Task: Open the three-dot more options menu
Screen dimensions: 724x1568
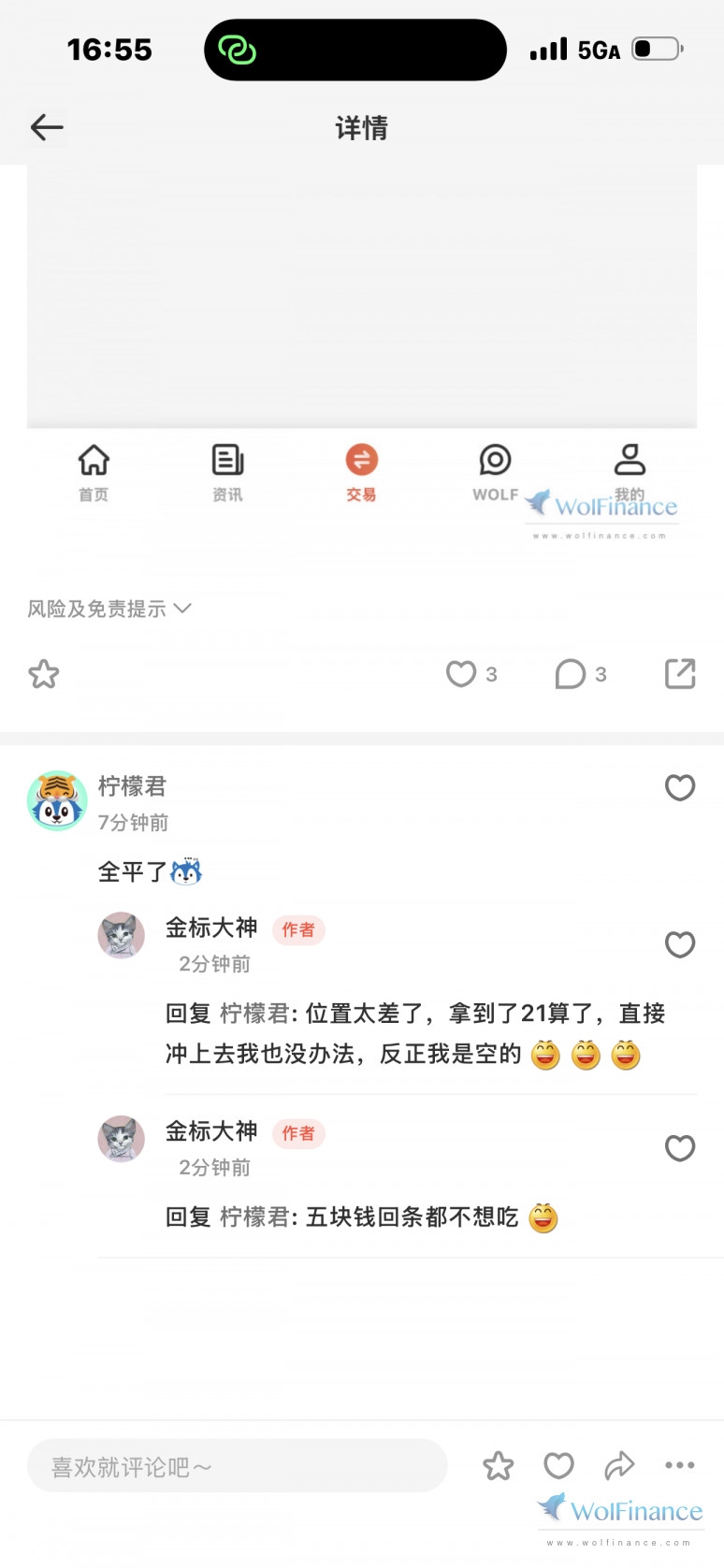Action: 680,1466
